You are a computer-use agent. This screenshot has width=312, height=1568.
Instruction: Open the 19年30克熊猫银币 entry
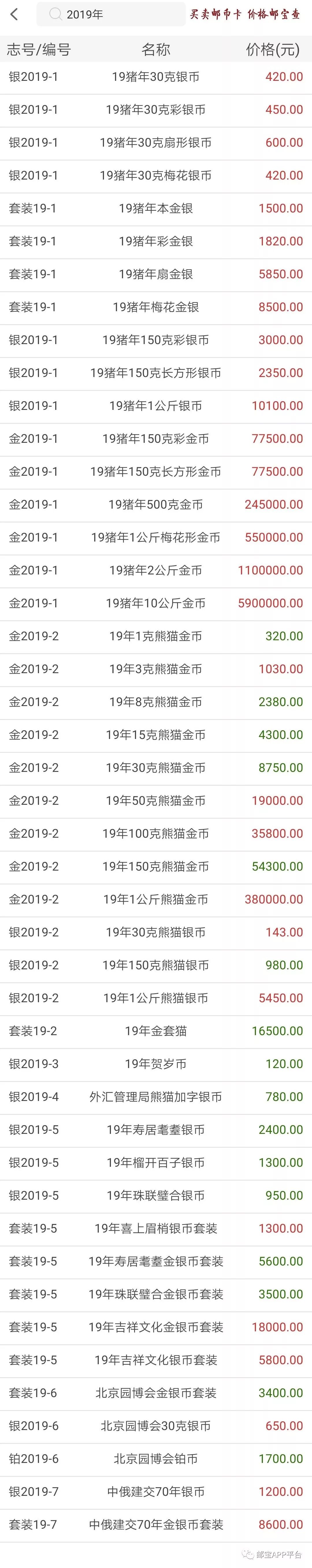[155, 932]
